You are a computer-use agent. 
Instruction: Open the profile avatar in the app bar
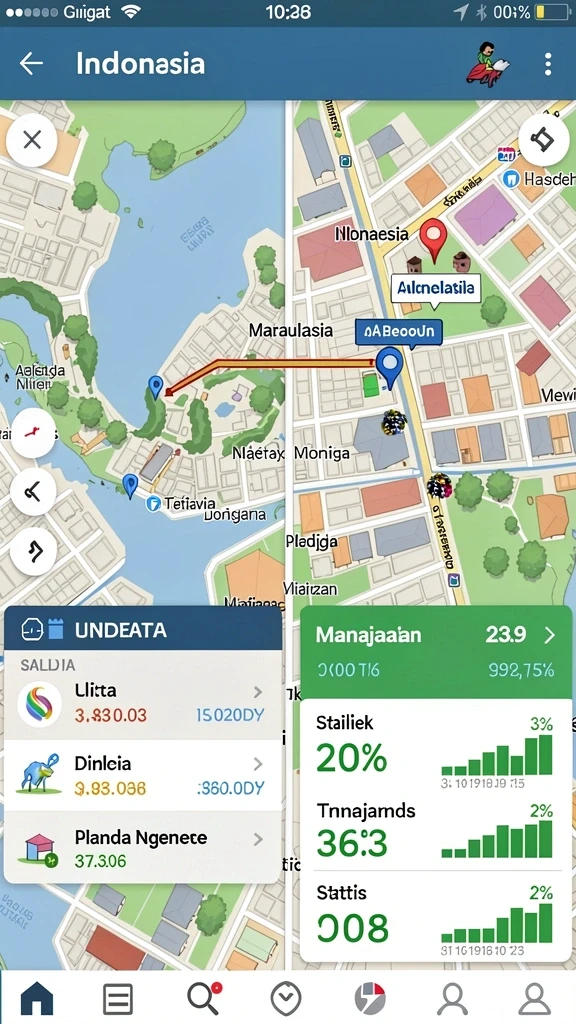click(x=487, y=63)
